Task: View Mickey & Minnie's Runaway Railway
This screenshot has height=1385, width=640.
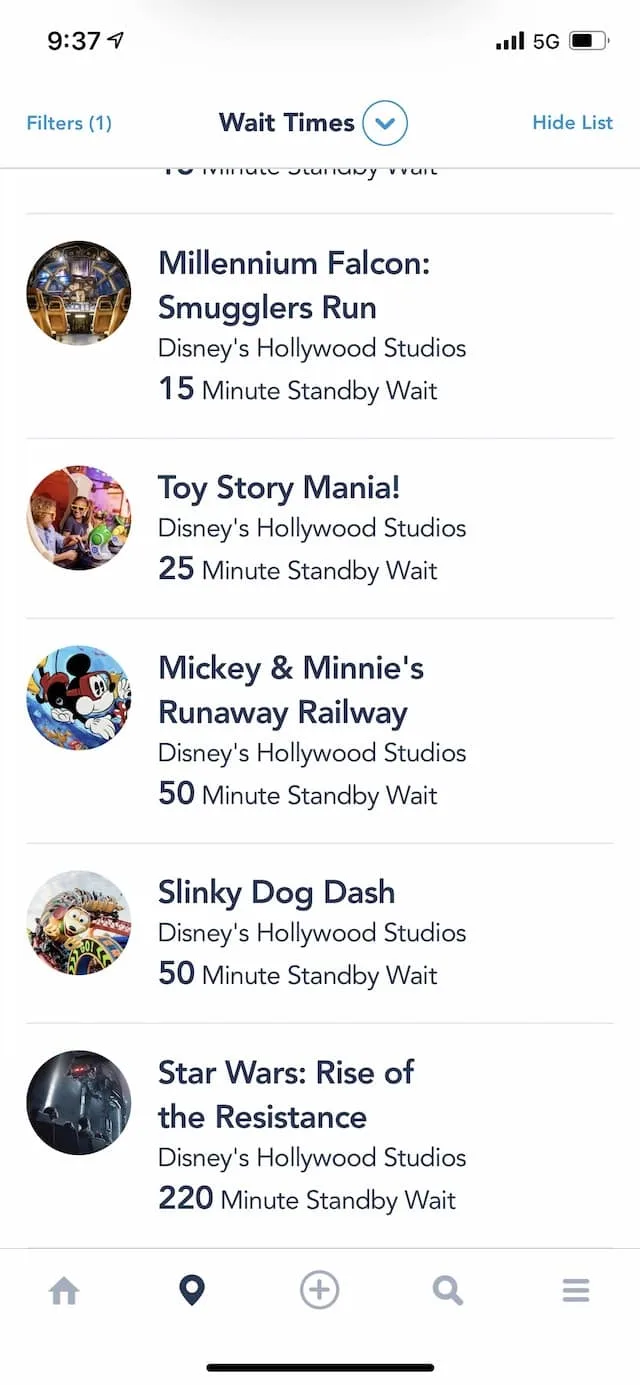Action: click(x=320, y=731)
